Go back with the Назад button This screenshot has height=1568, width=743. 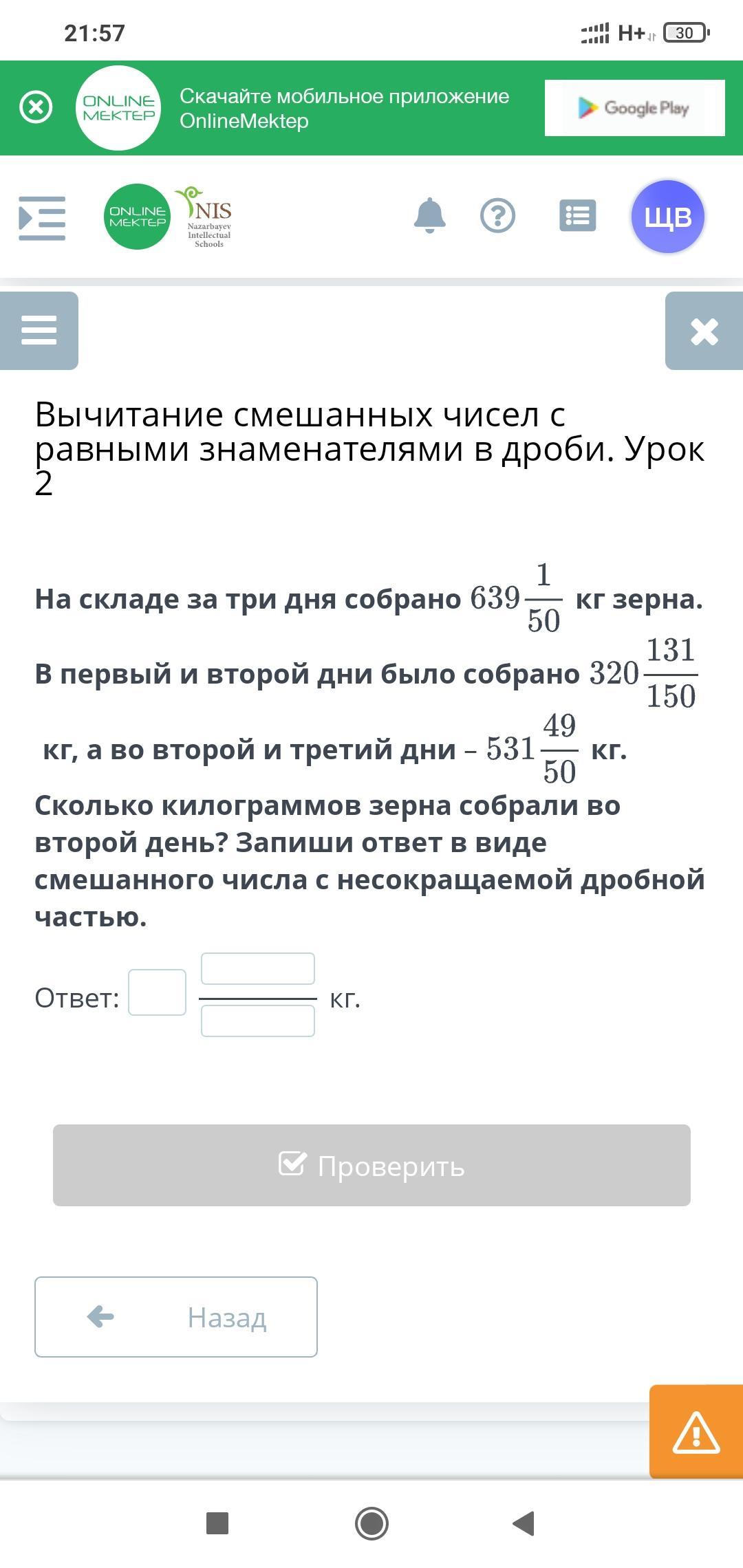(x=176, y=1317)
